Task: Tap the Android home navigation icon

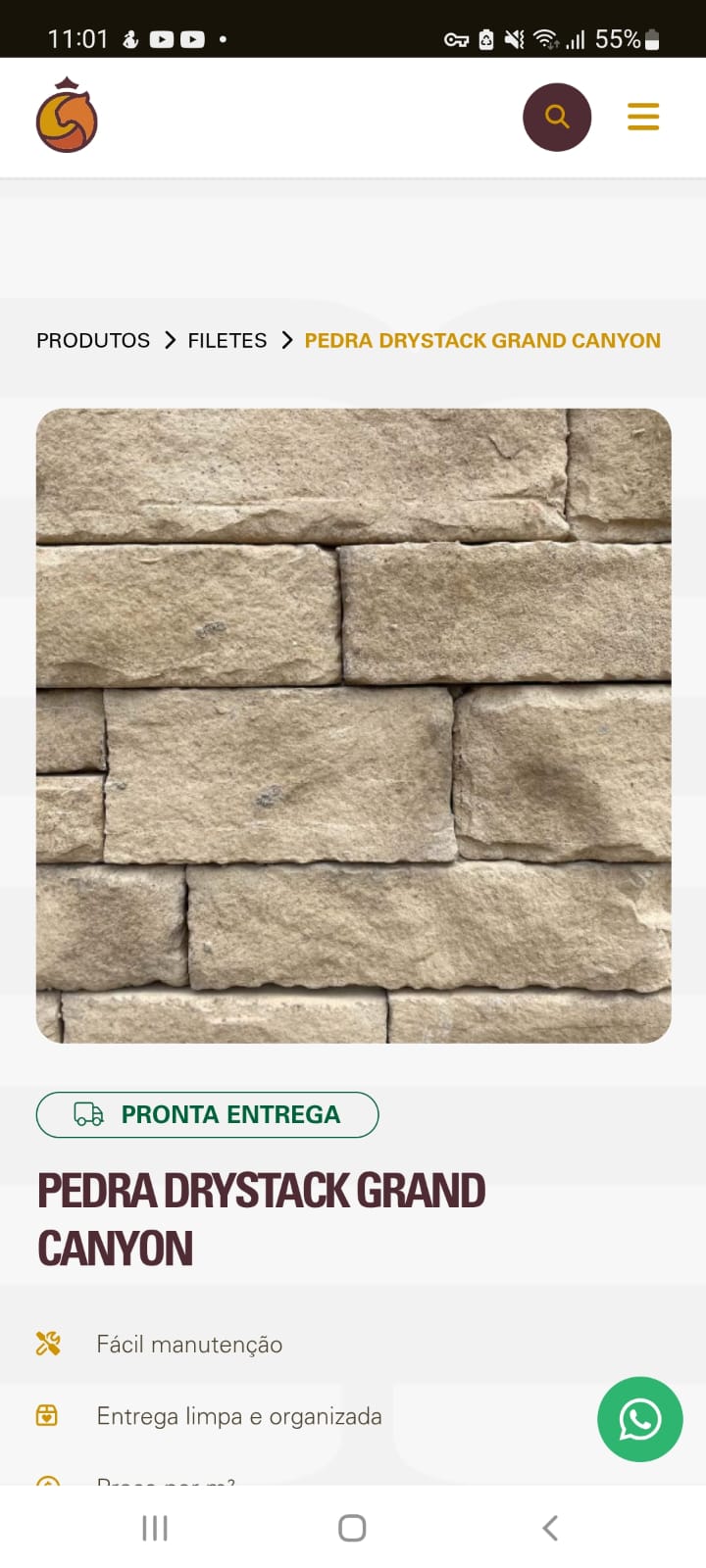Action: tap(351, 1527)
